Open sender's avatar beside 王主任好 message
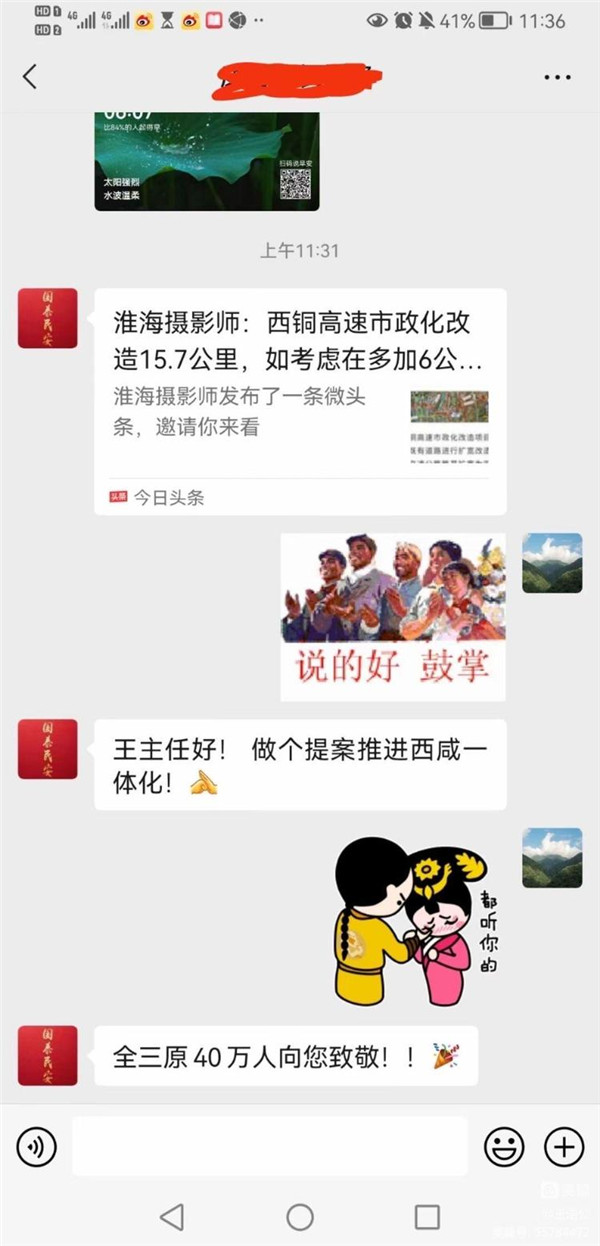The image size is (600, 1246). click(x=47, y=749)
